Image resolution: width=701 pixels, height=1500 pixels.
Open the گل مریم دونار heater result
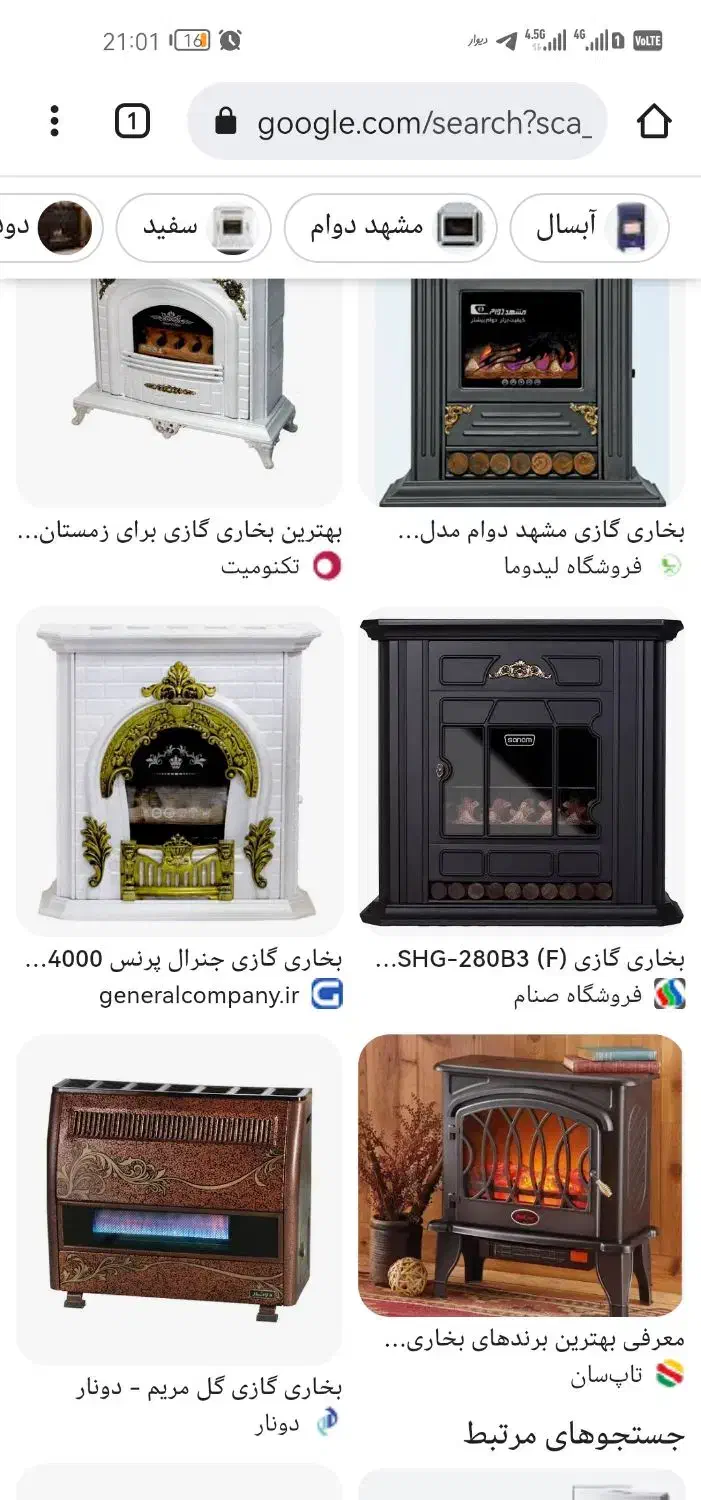tap(180, 1198)
